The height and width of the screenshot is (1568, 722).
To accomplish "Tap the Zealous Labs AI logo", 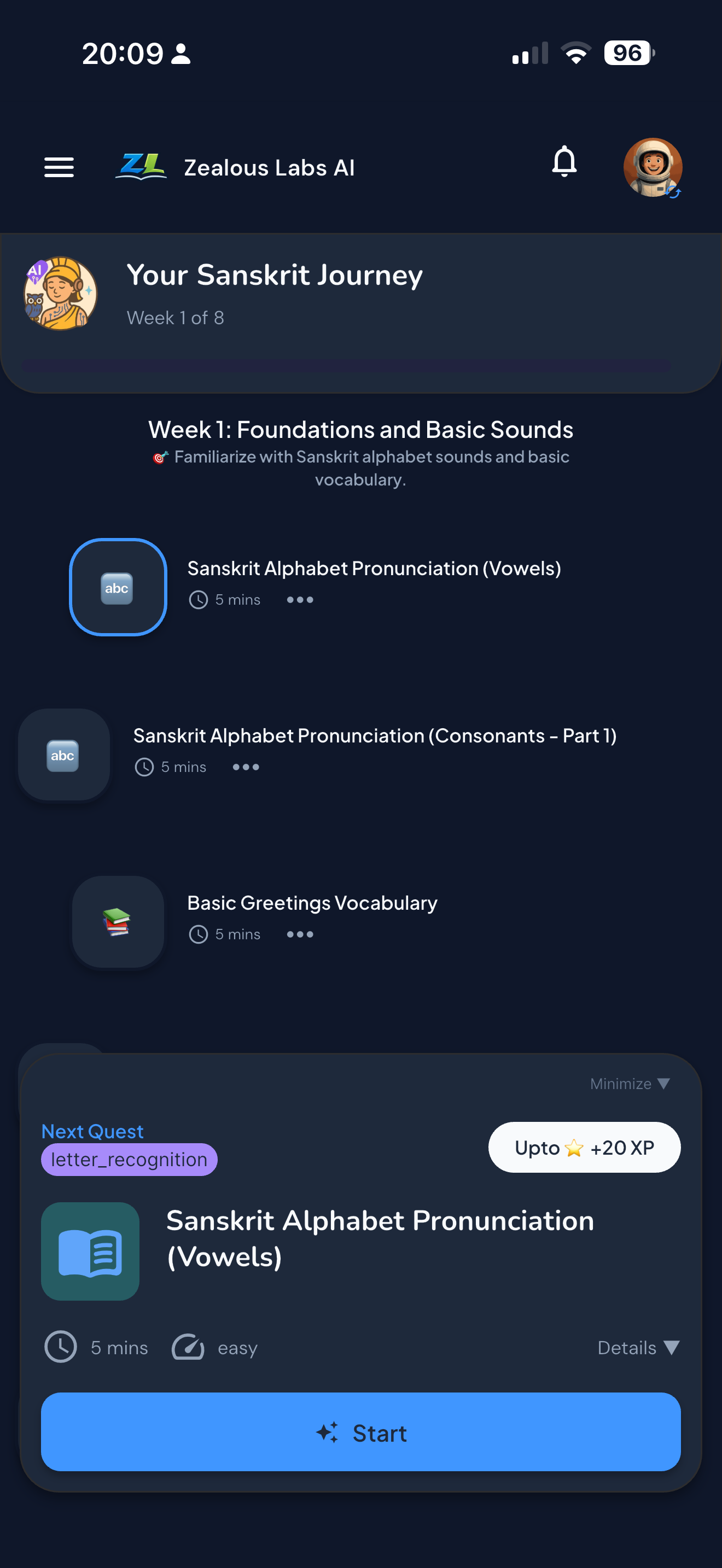I will (141, 167).
